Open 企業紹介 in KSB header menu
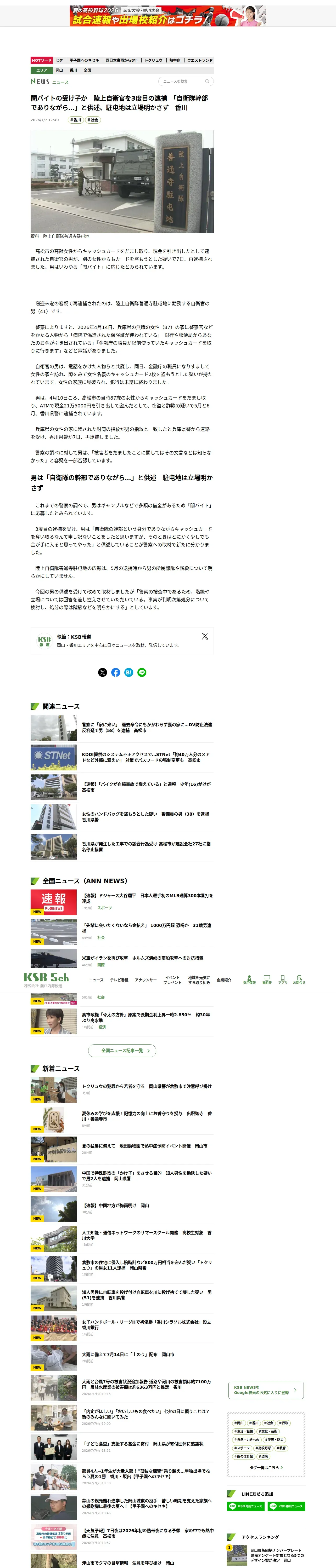 [x=224, y=980]
